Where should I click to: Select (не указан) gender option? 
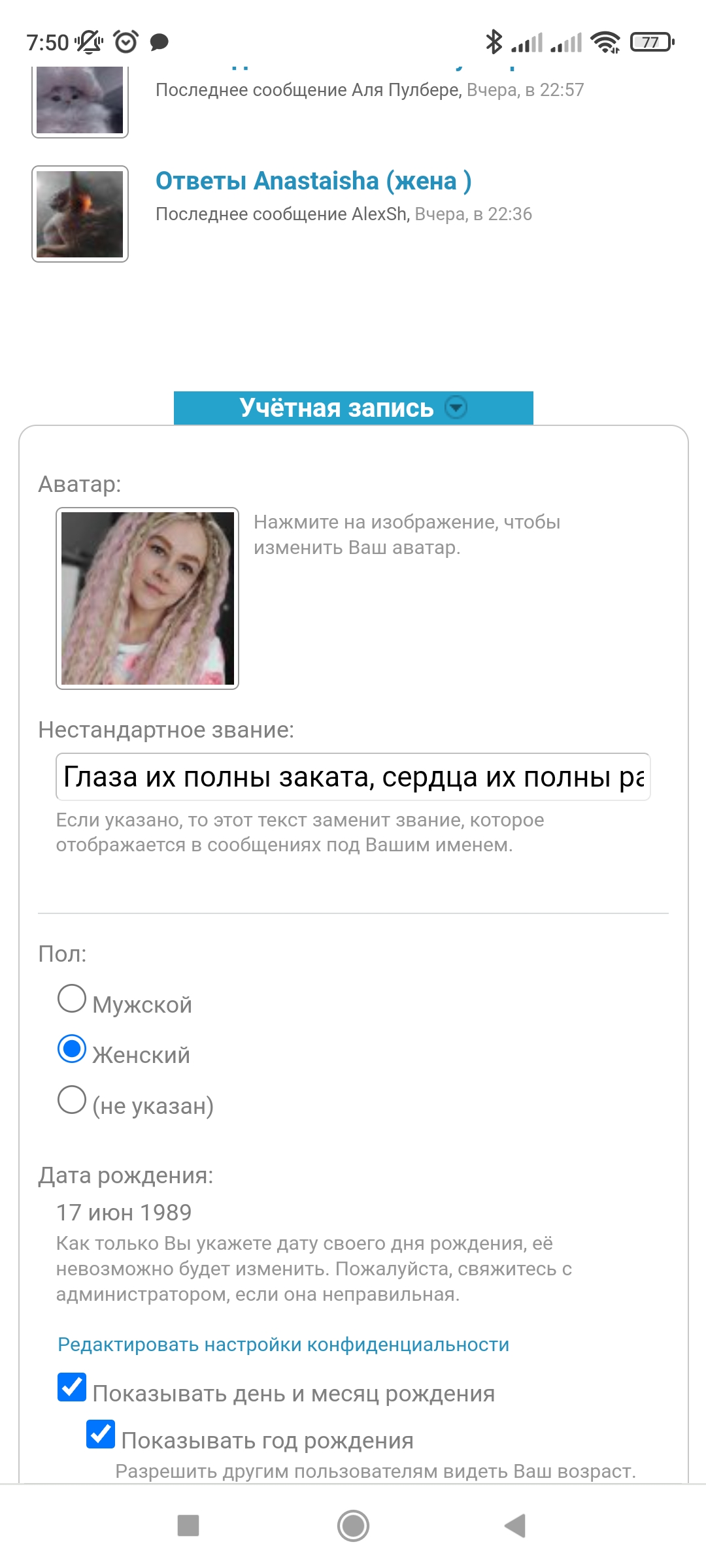pos(72,1100)
